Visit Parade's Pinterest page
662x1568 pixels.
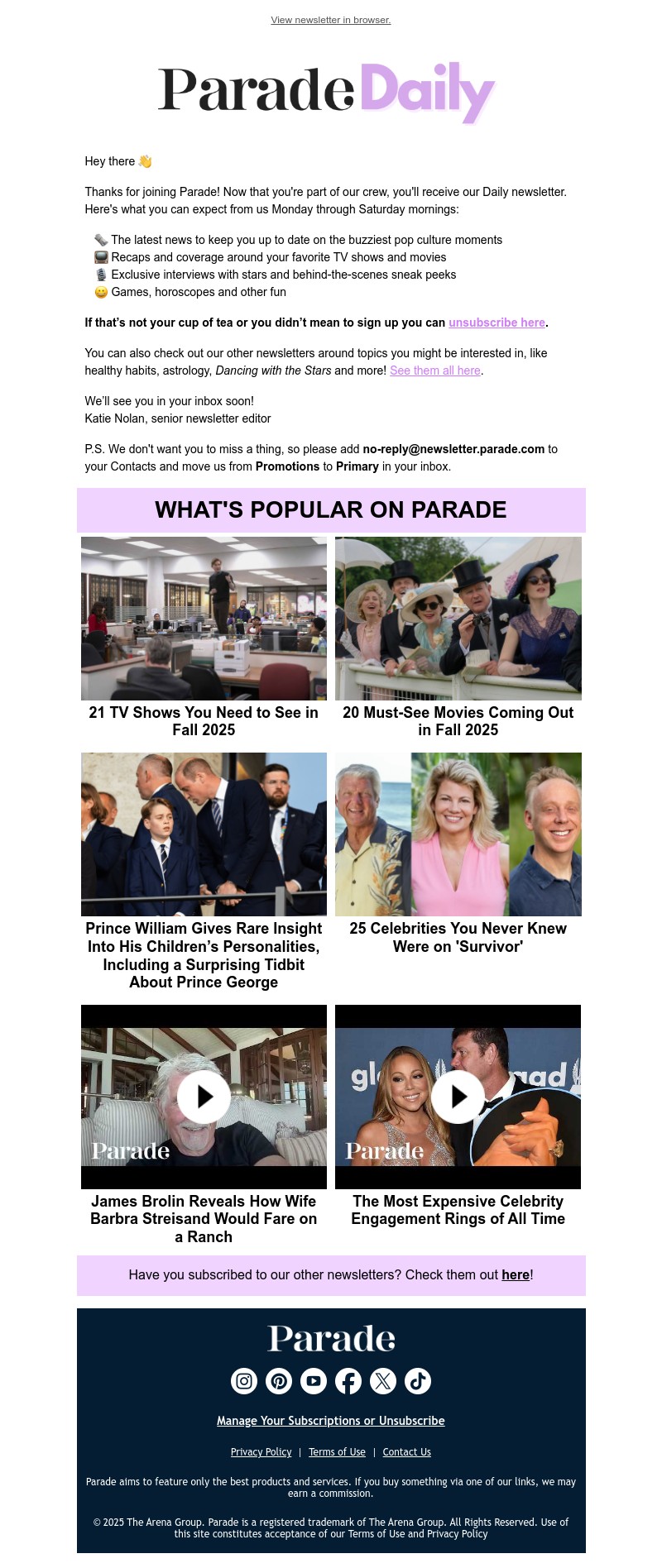279,1381
